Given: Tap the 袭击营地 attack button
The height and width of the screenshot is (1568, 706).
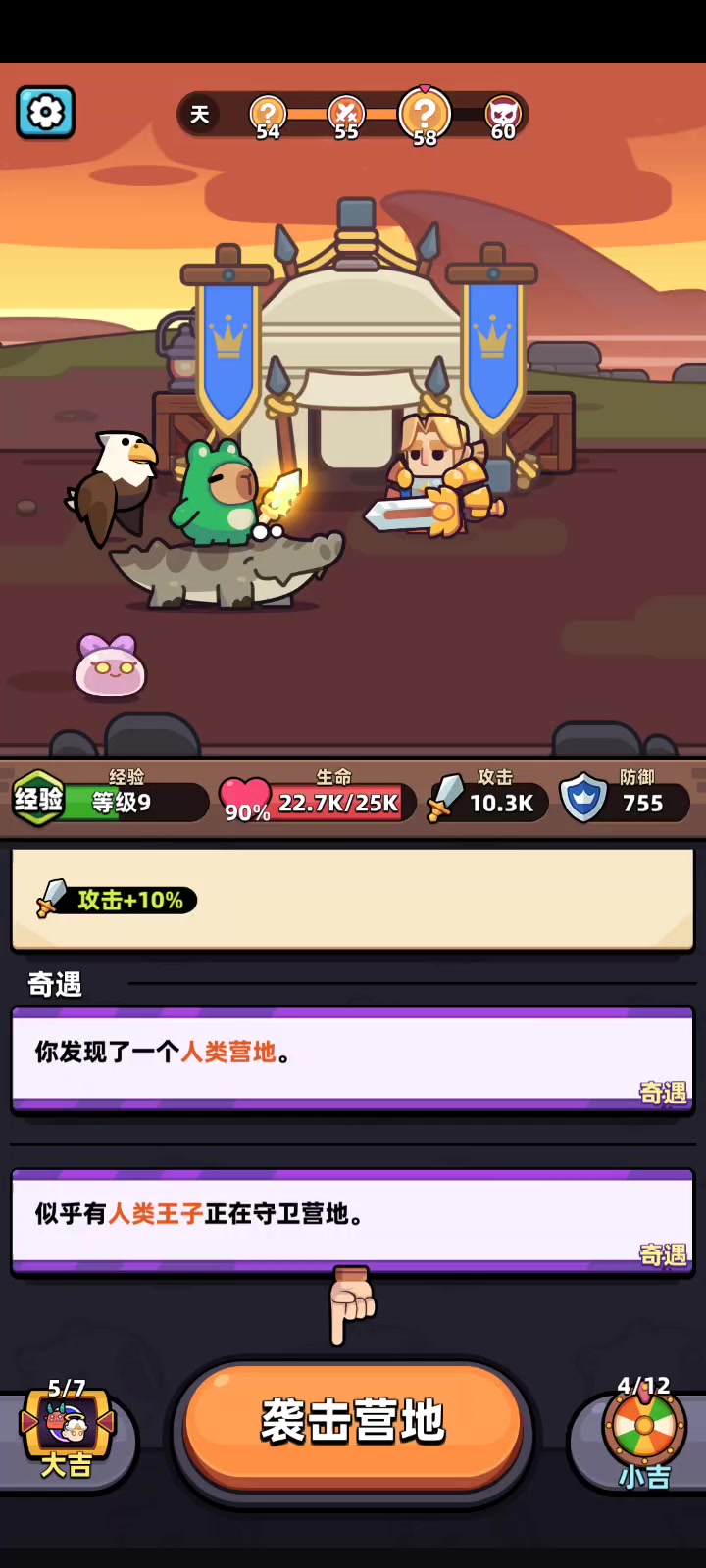Looking at the screenshot, I should 352,1424.
